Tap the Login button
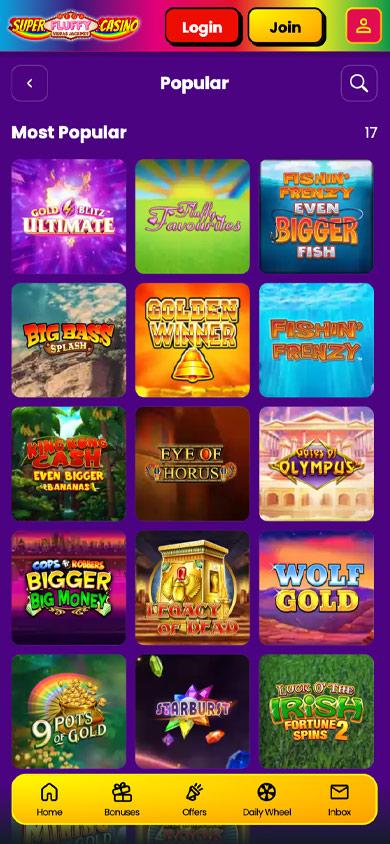This screenshot has width=390, height=844. pyautogui.click(x=202, y=26)
